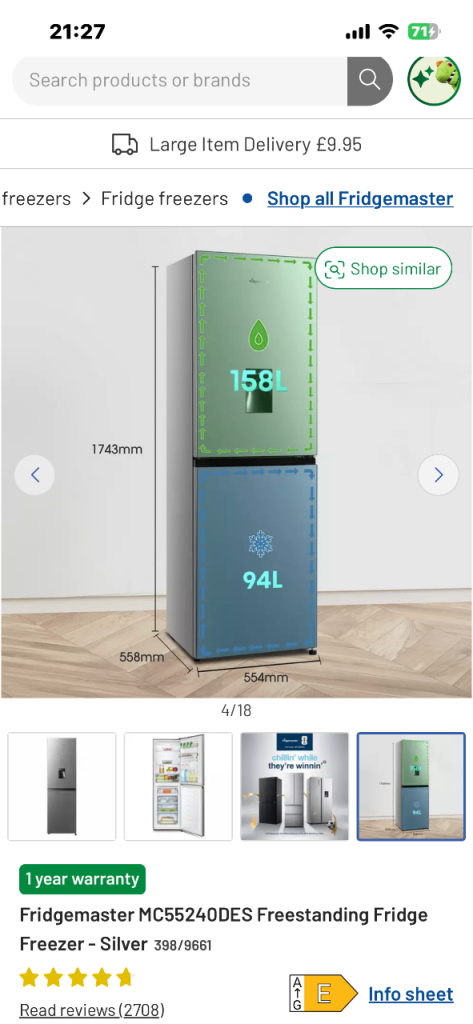
Task: Go to the next product image
Action: pyautogui.click(x=438, y=475)
